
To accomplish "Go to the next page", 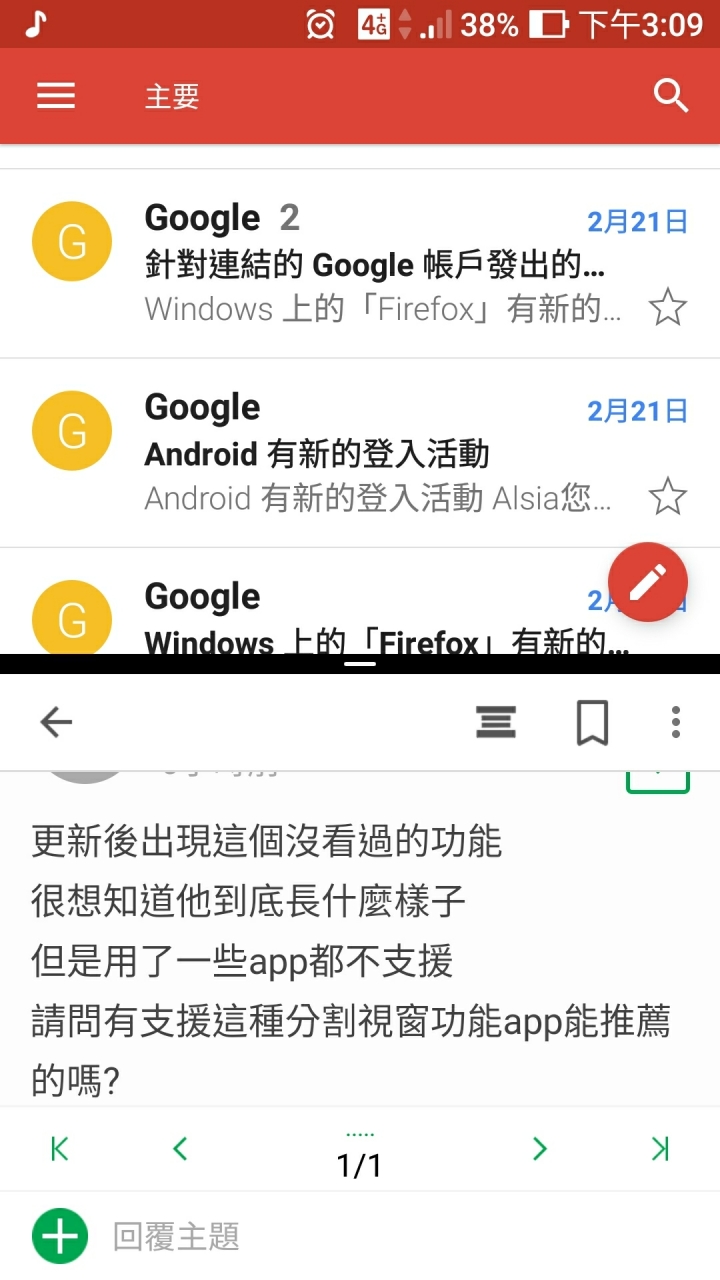I will [540, 1149].
